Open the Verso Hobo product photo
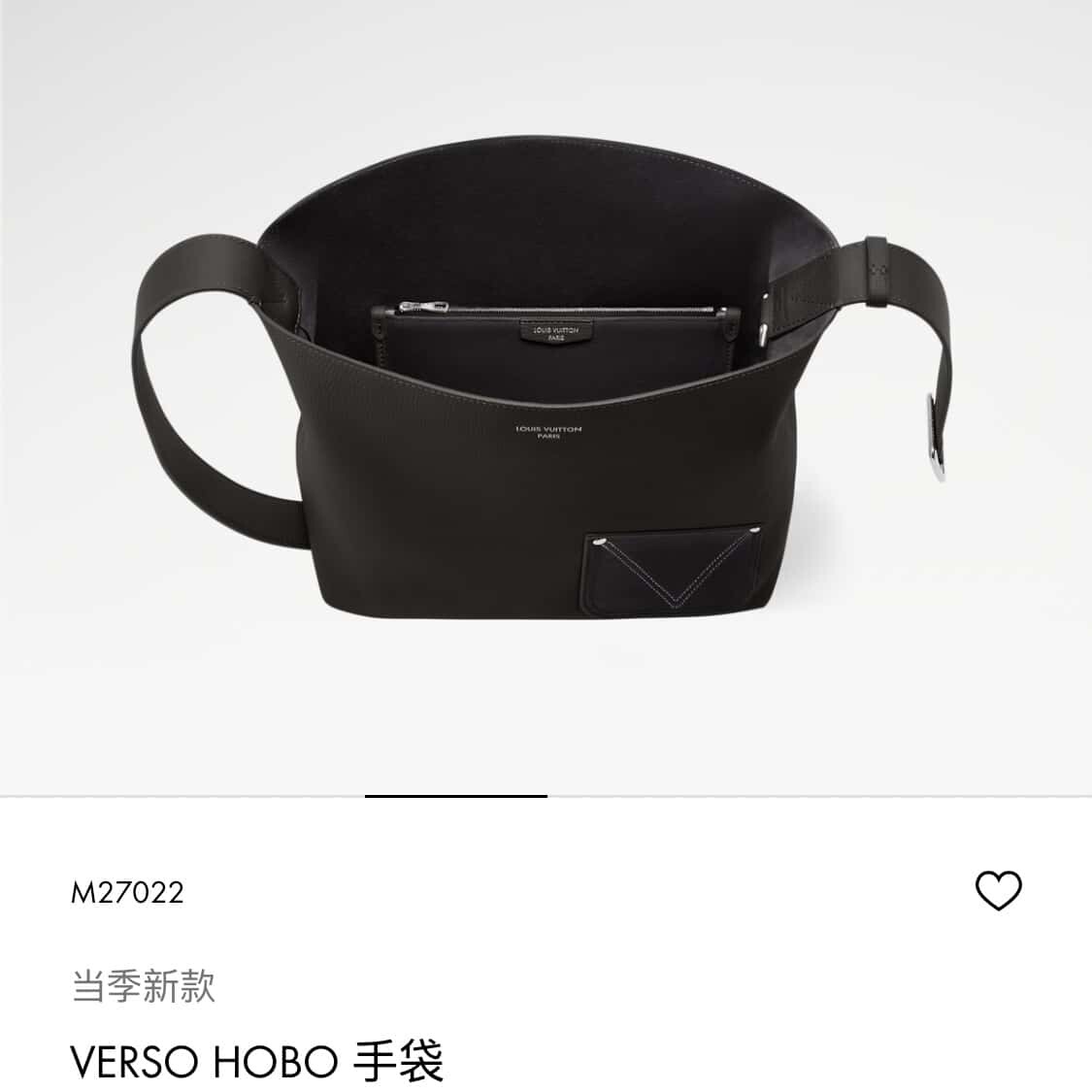The image size is (1092, 1092). 546,408
